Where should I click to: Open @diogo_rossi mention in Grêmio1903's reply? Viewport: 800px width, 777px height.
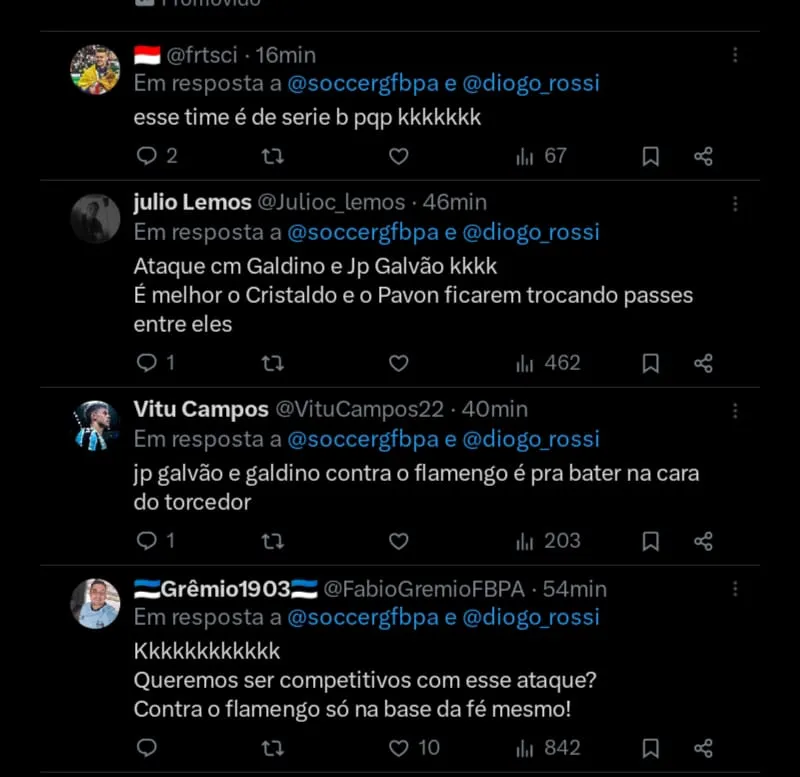pyautogui.click(x=532, y=617)
